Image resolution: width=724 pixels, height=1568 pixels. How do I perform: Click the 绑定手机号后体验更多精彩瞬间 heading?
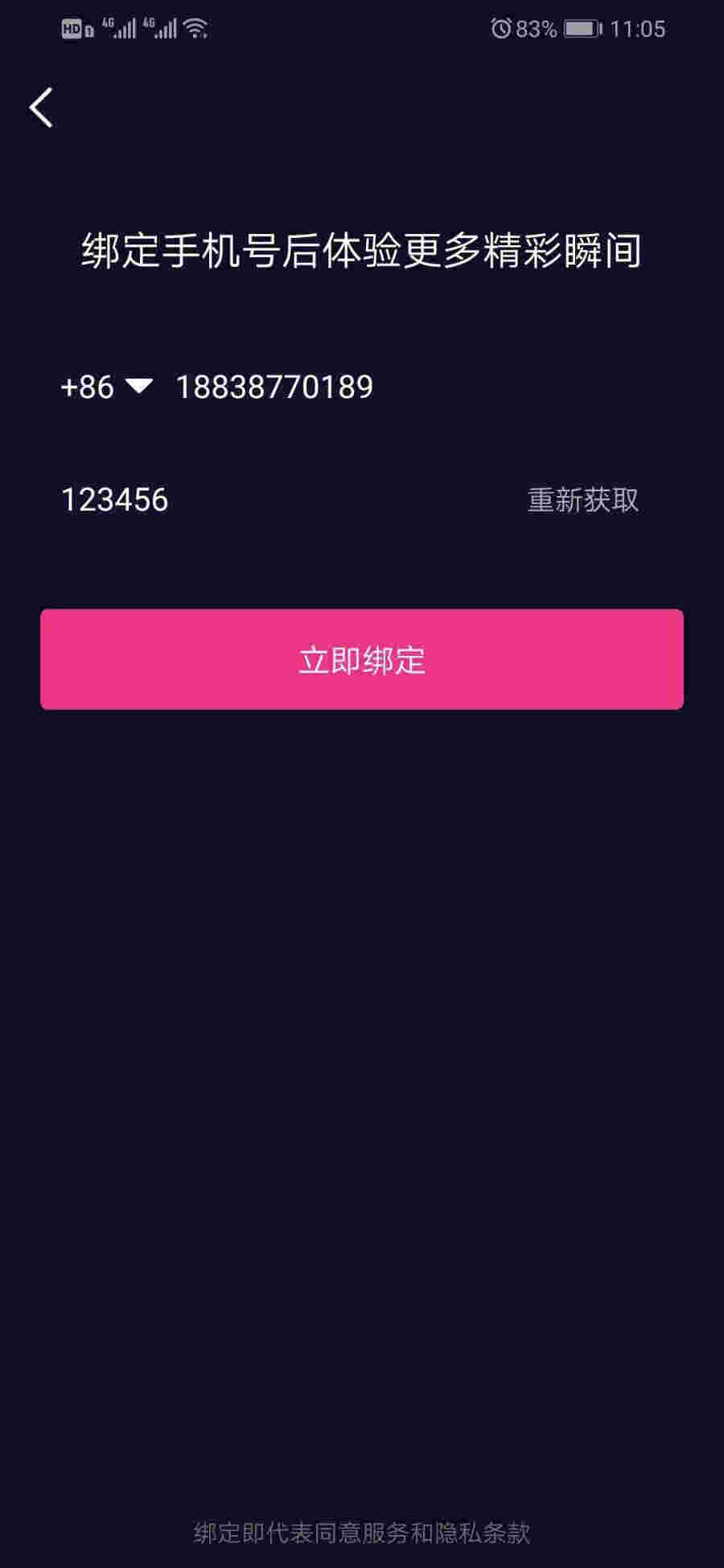[x=362, y=249]
